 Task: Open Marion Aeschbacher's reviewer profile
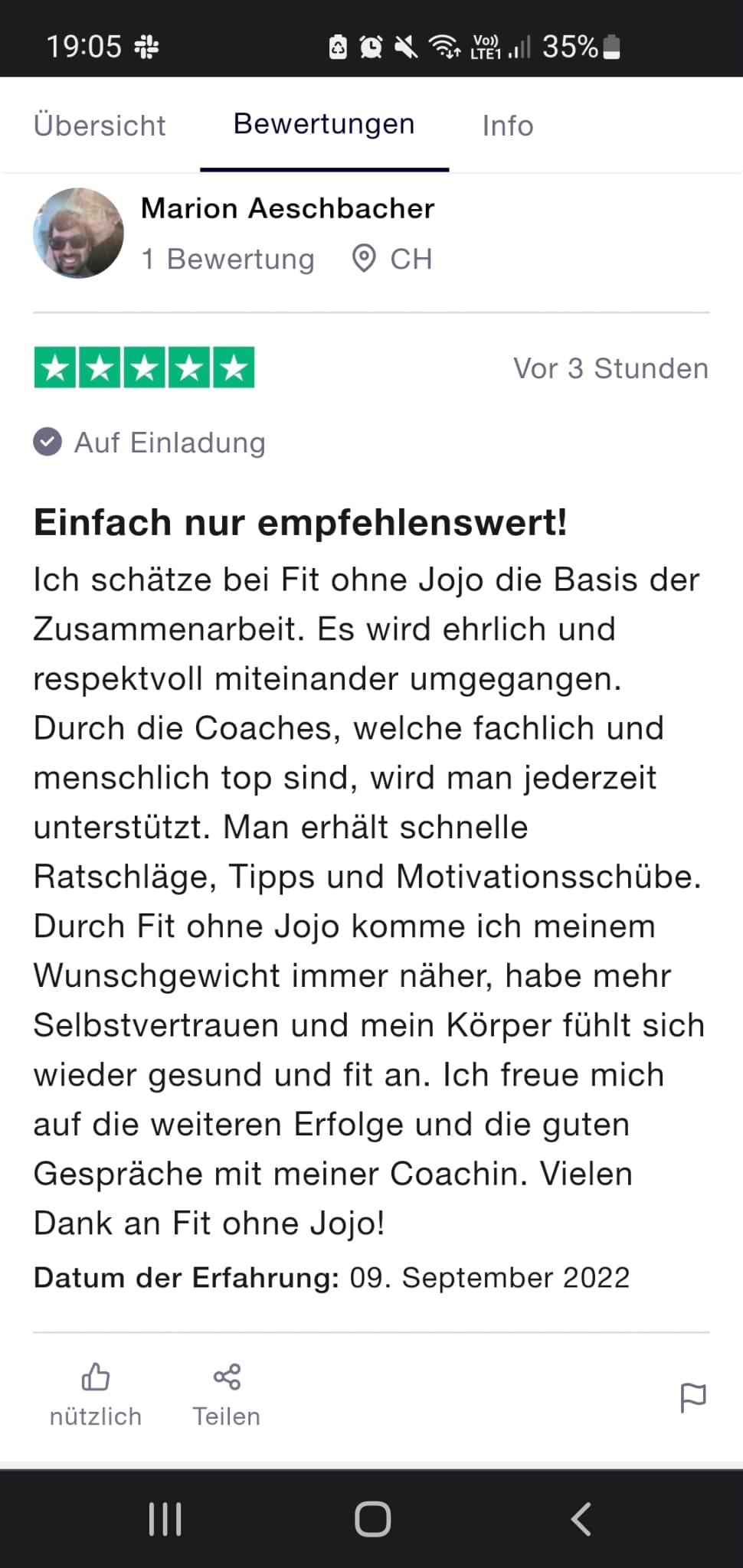pyautogui.click(x=287, y=208)
